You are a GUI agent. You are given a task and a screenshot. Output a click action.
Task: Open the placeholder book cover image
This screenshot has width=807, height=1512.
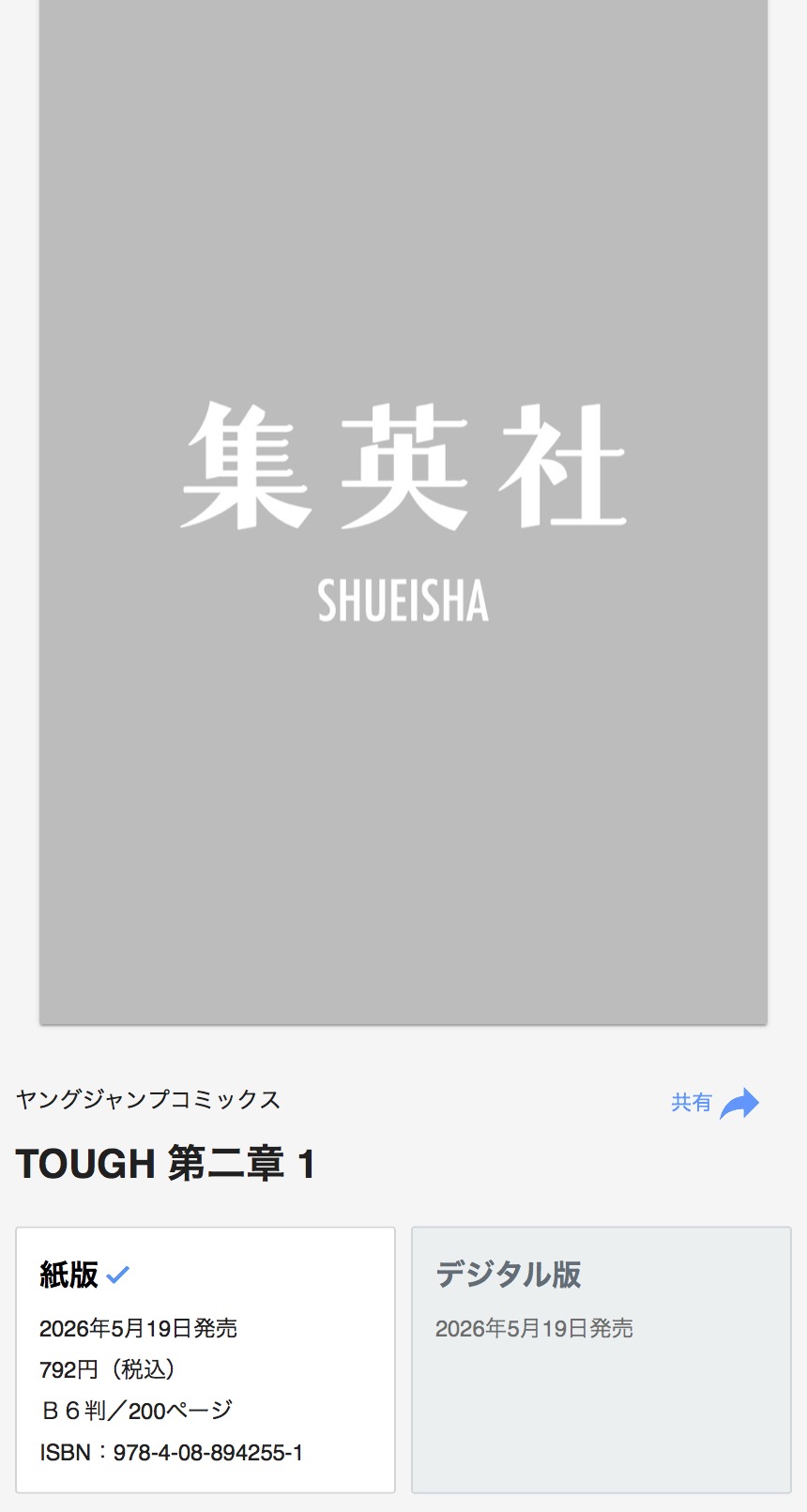click(403, 512)
